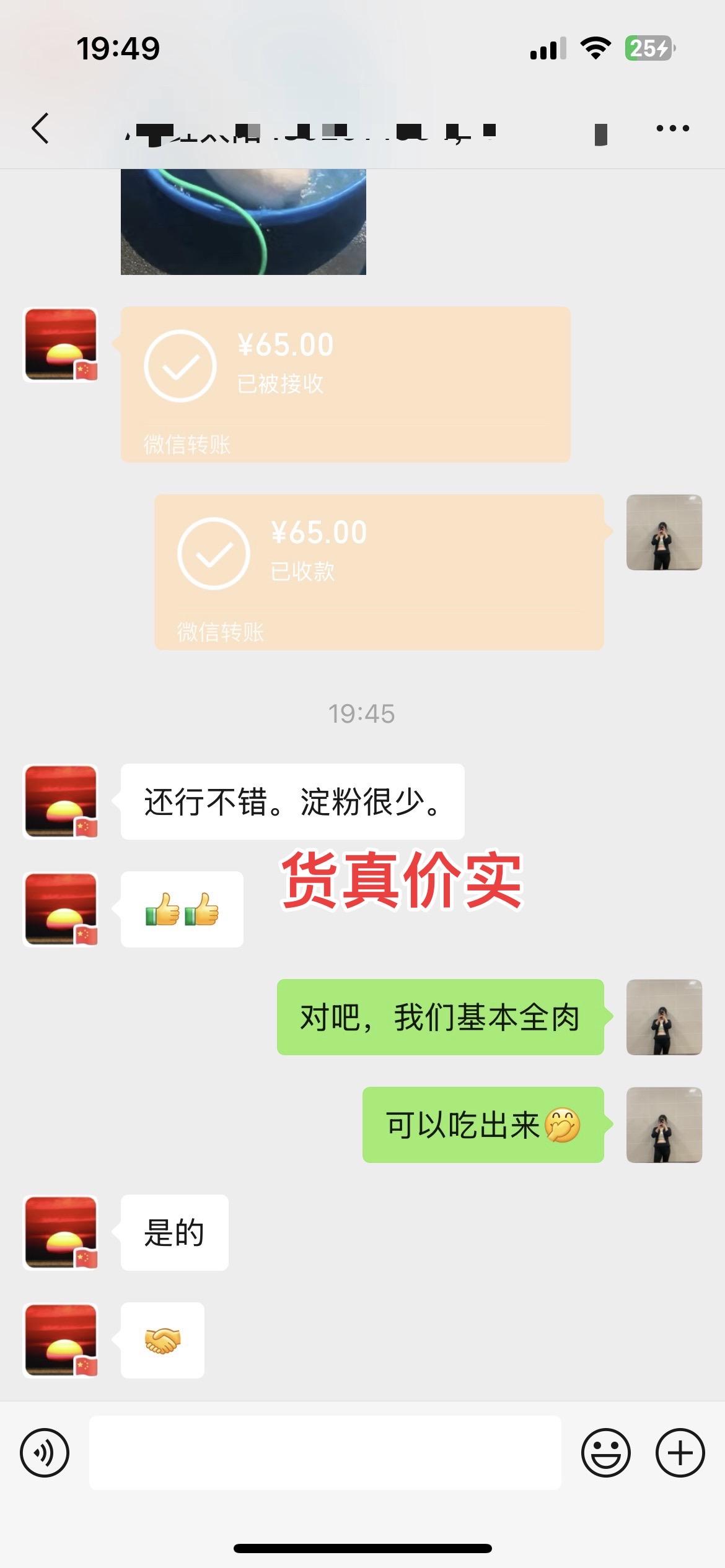
Task: Open the plus attachments menu
Action: (x=680, y=1453)
